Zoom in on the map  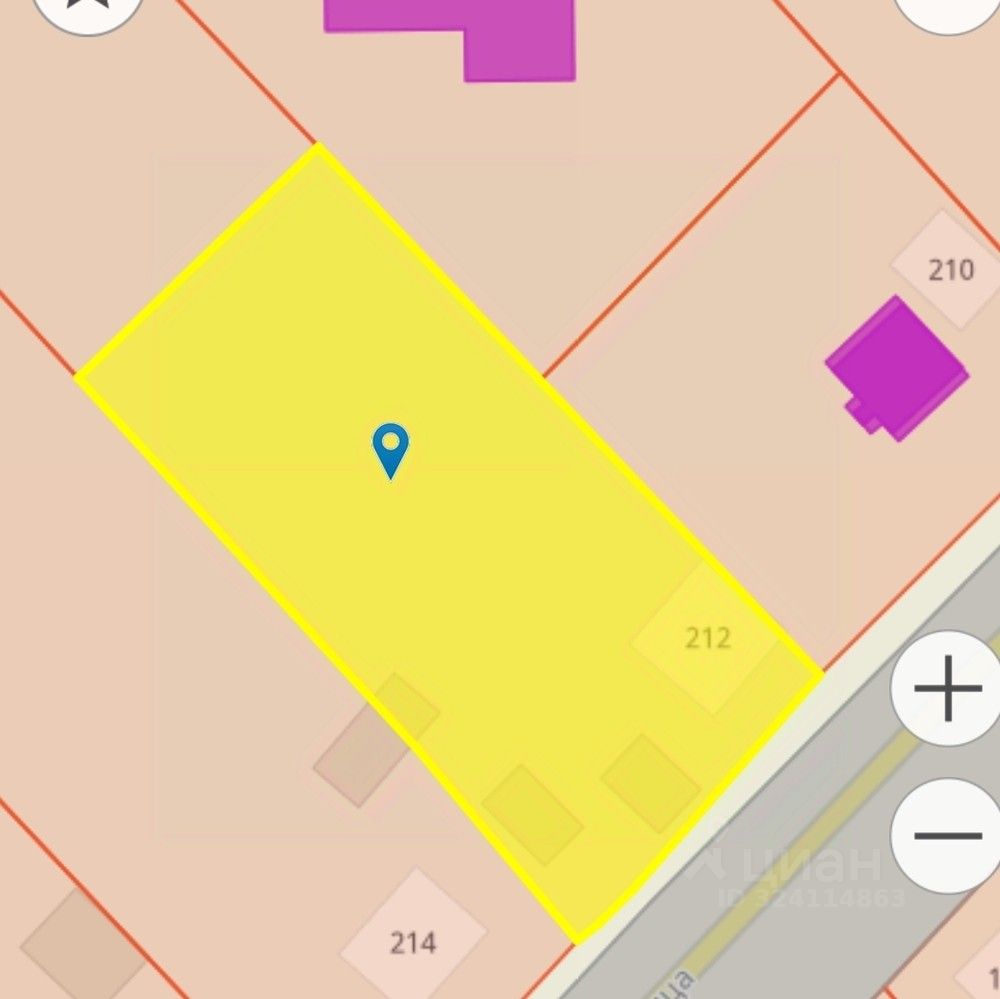click(946, 688)
